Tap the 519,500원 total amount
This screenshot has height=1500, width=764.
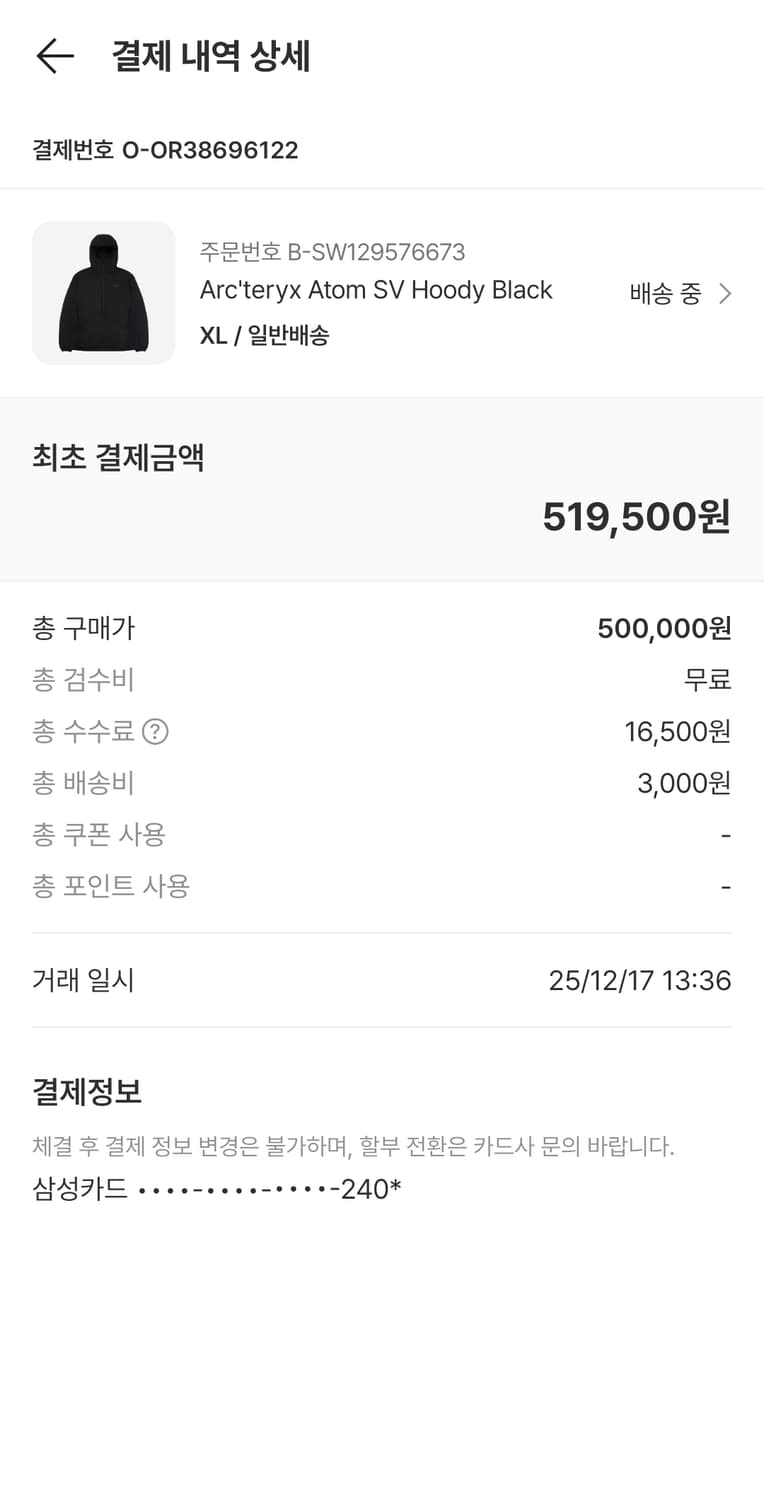click(x=637, y=517)
